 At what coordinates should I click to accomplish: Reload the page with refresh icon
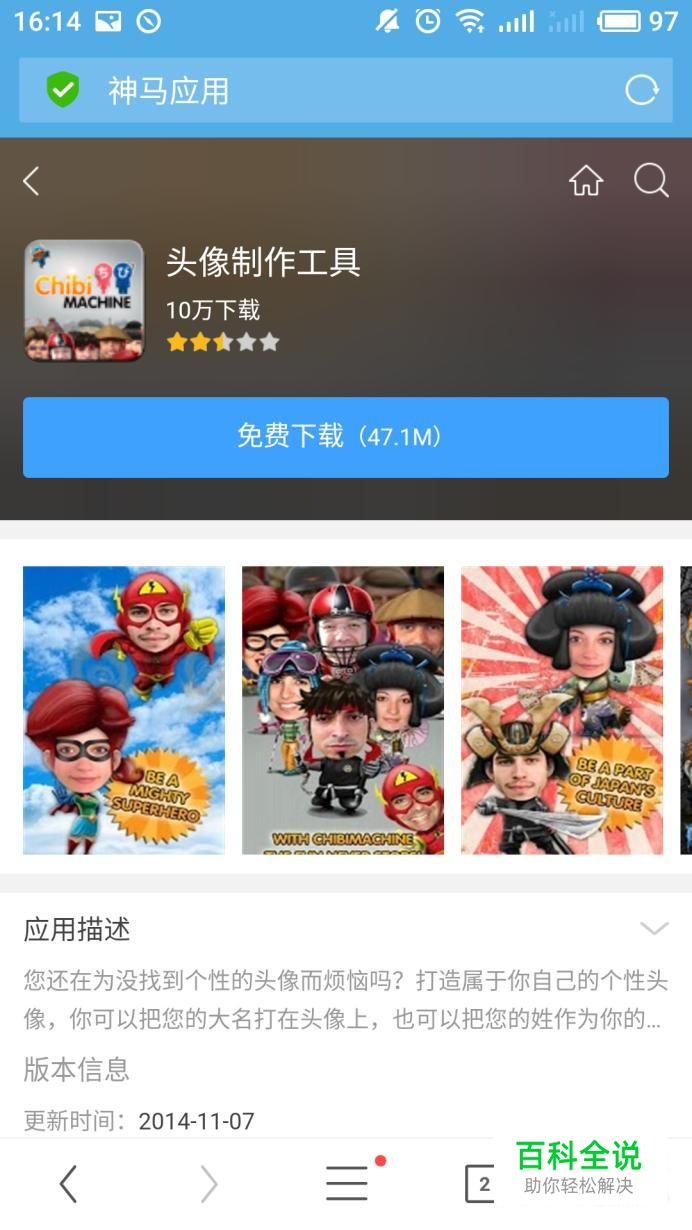(641, 91)
